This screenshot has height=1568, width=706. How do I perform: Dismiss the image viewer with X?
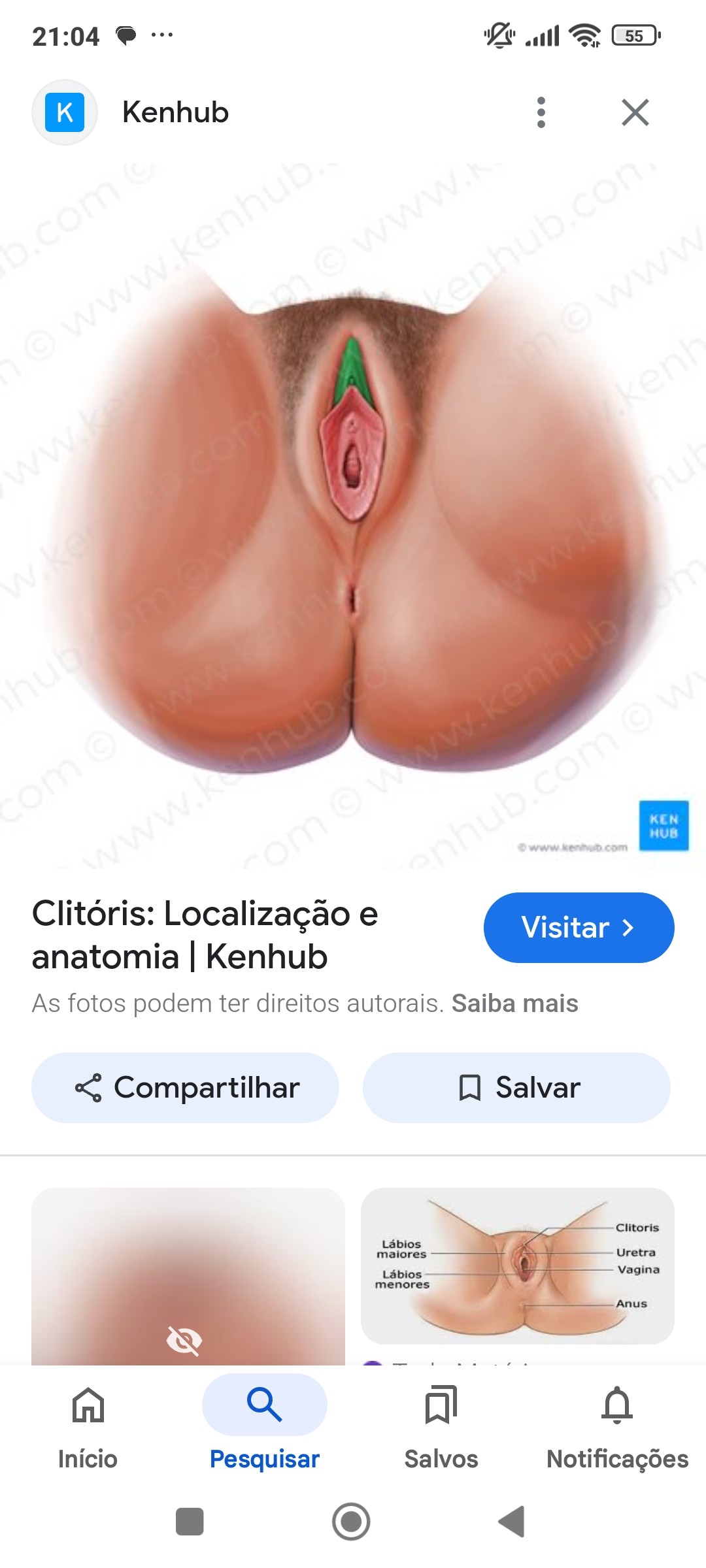point(635,111)
